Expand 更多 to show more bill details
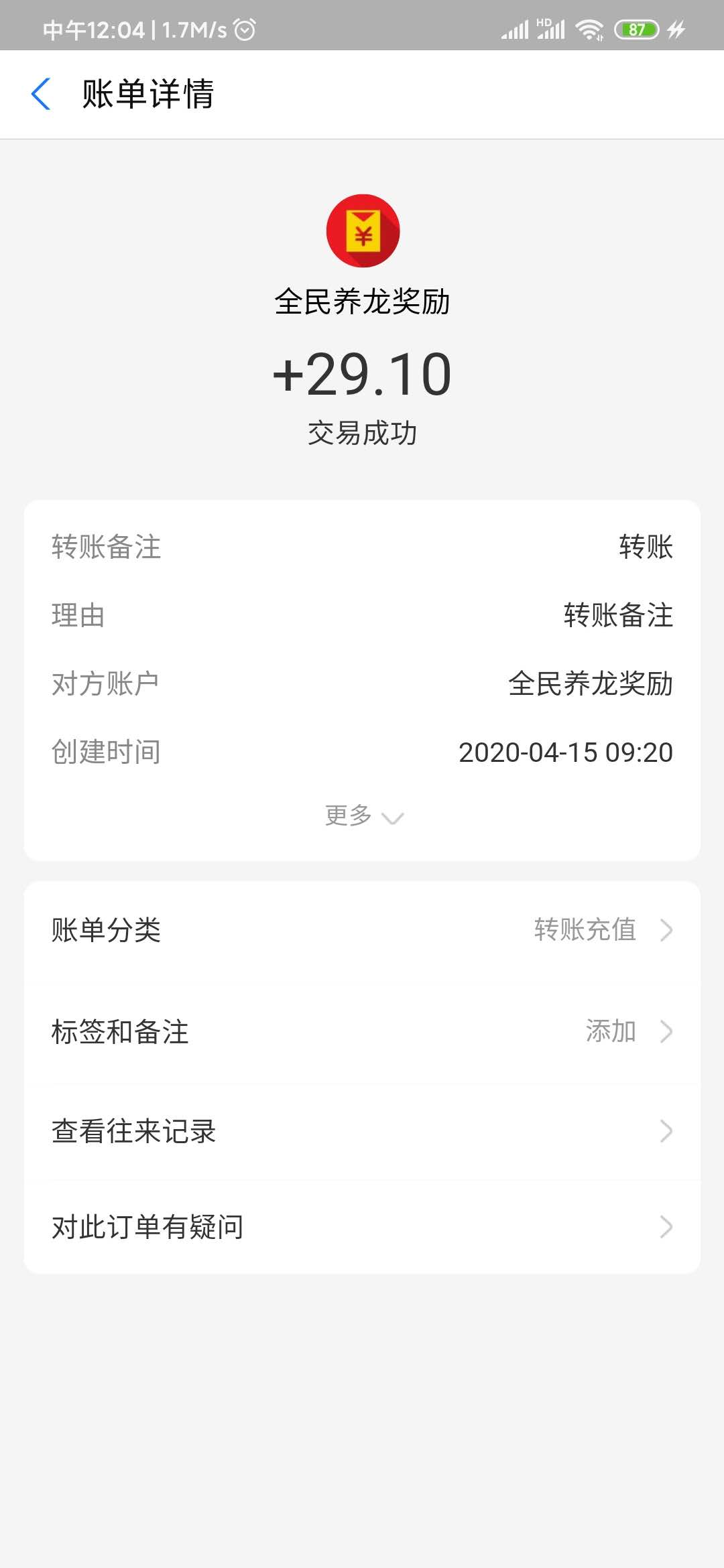724x1568 pixels. [x=363, y=816]
